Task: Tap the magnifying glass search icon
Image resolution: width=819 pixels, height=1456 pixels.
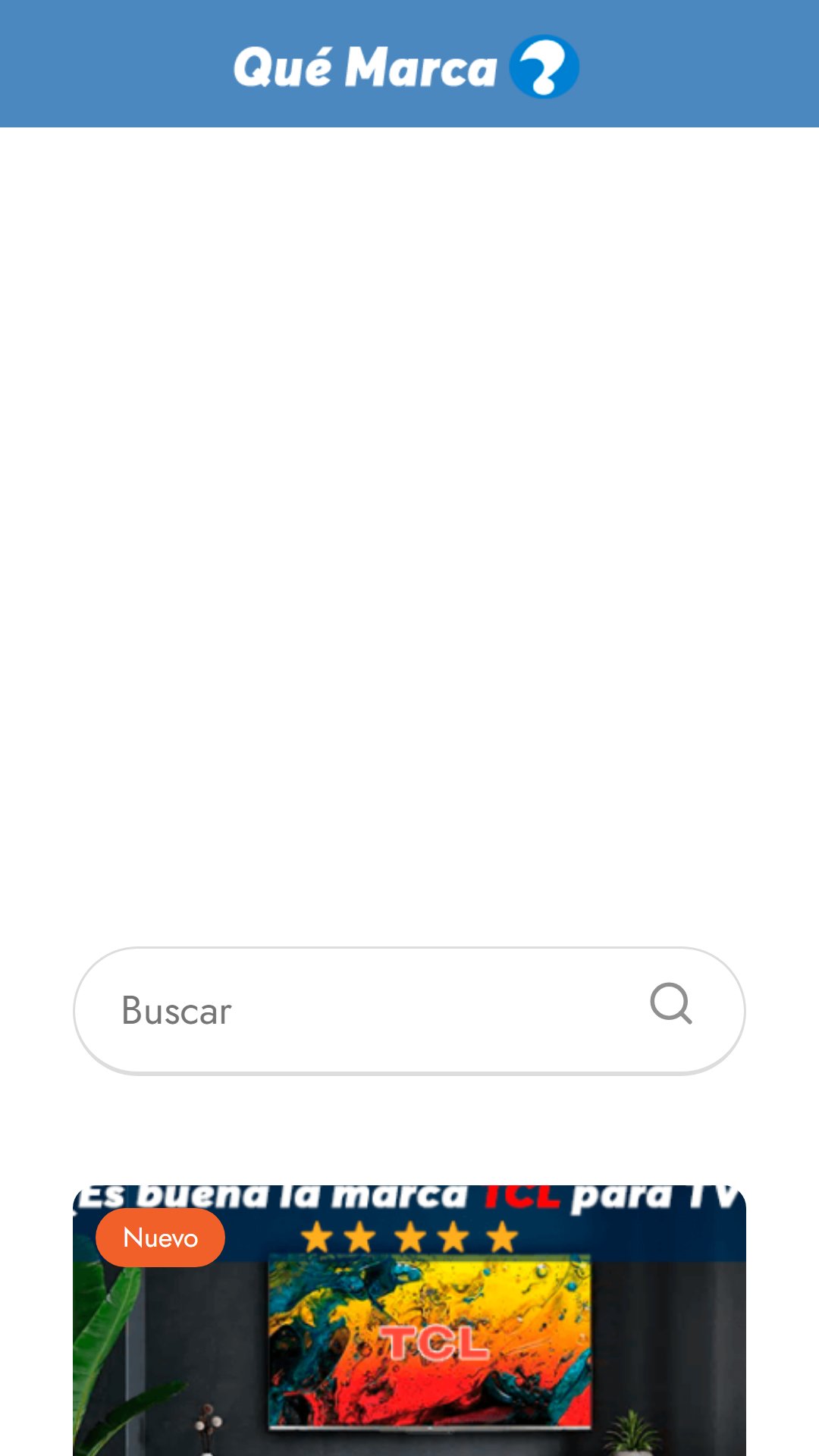Action: tap(671, 1005)
